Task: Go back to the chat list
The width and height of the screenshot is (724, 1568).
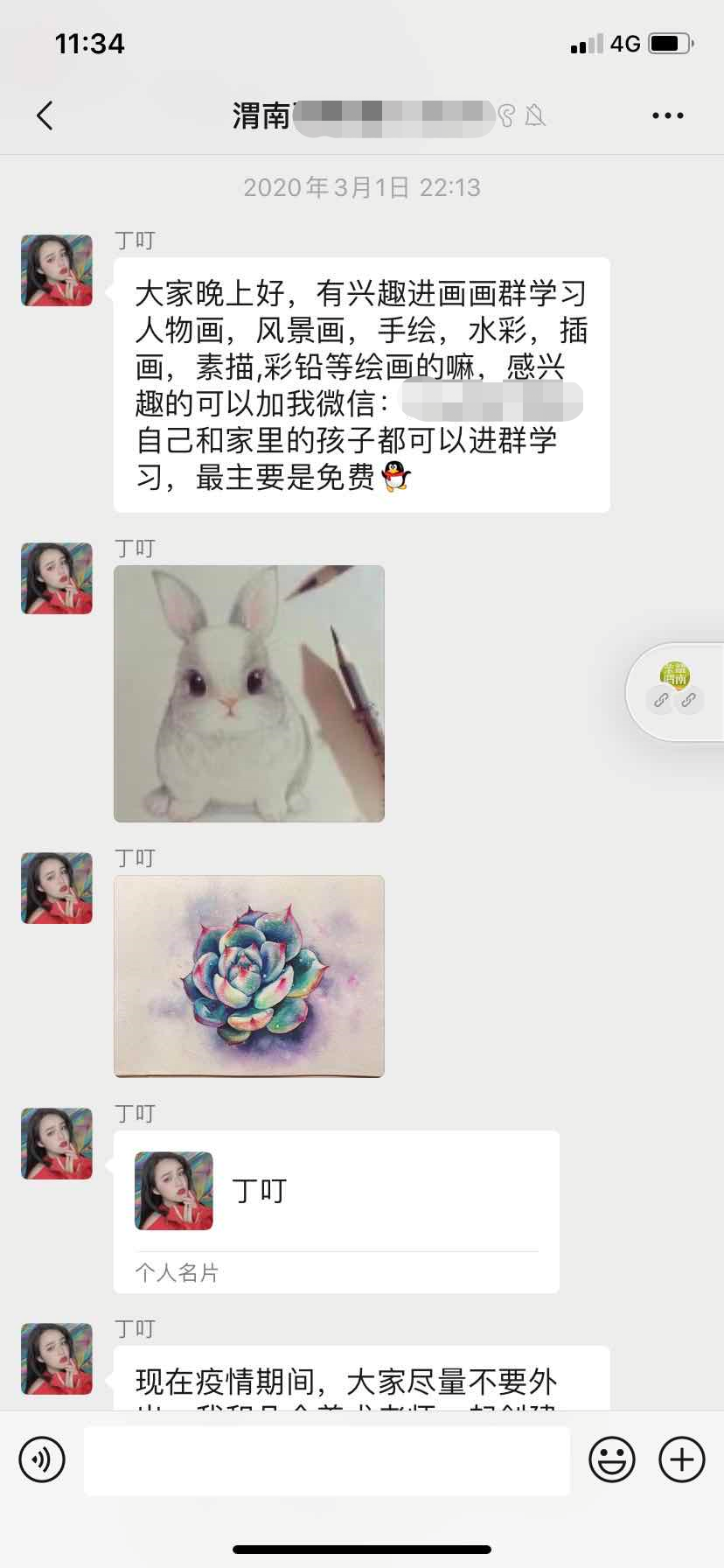Action: tap(45, 115)
